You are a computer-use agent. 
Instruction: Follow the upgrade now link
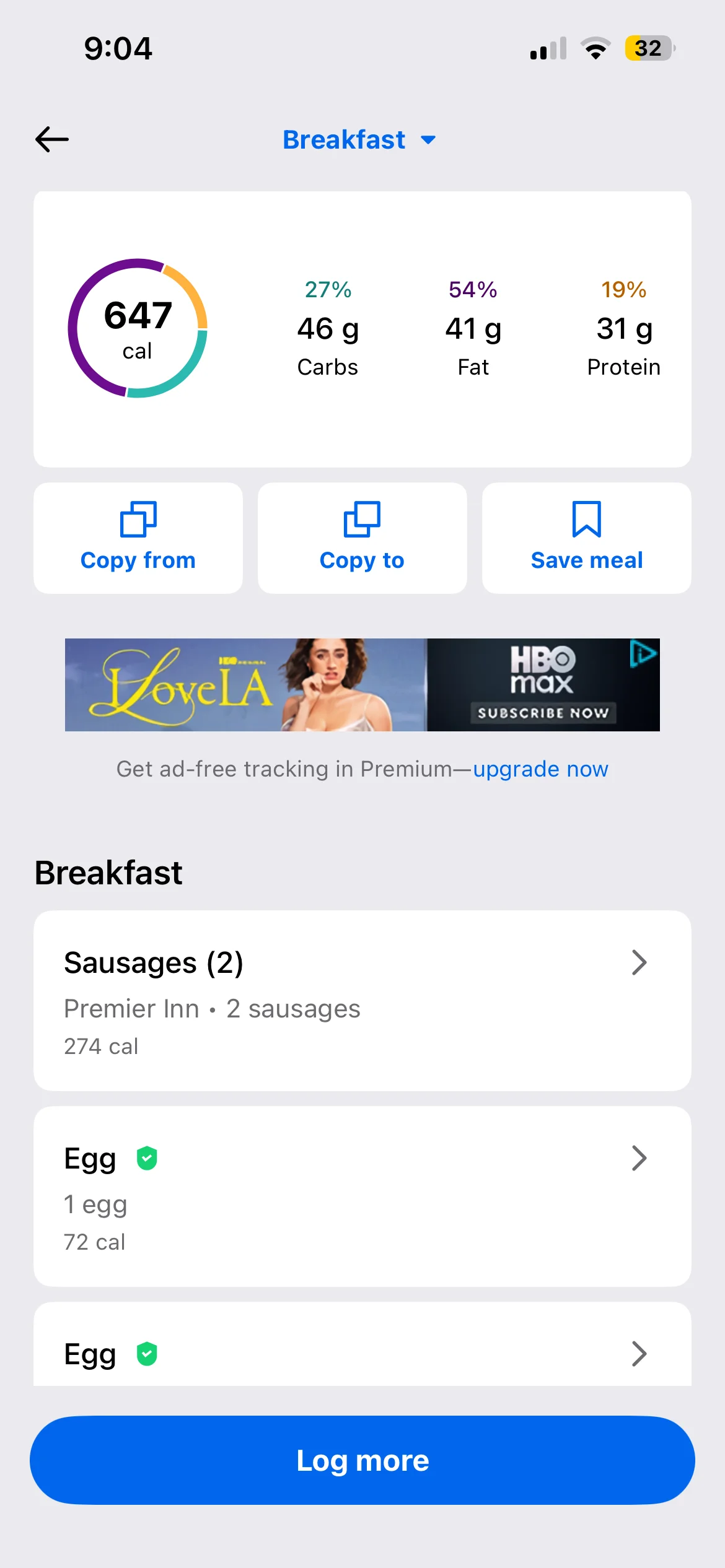(540, 769)
